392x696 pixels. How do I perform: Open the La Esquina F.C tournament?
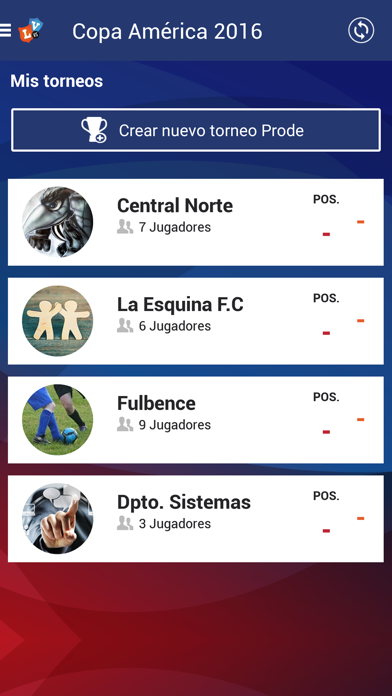click(x=196, y=321)
